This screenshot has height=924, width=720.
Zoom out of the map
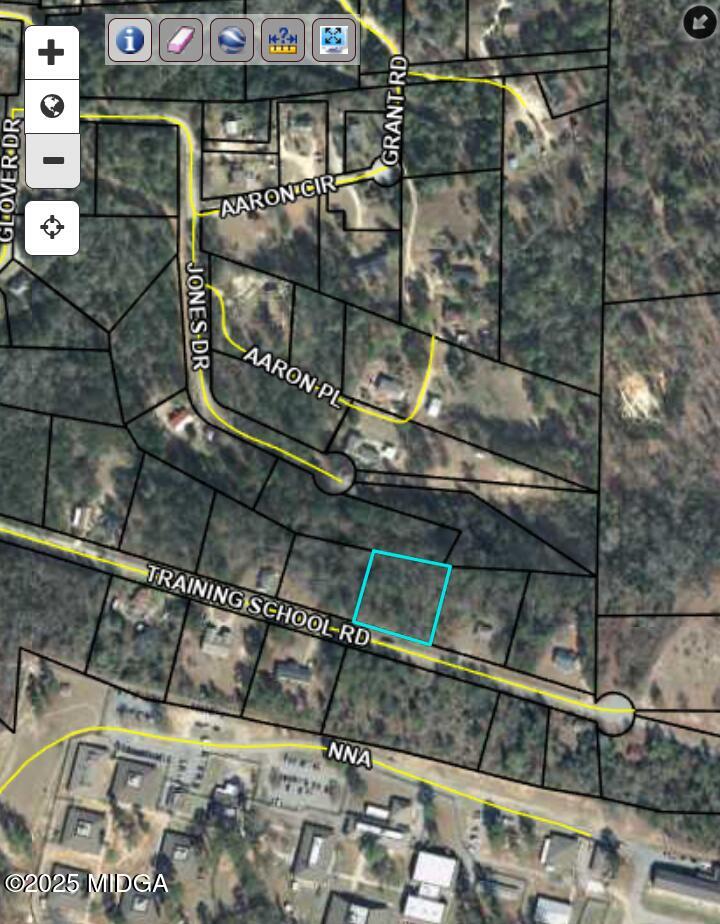click(52, 160)
